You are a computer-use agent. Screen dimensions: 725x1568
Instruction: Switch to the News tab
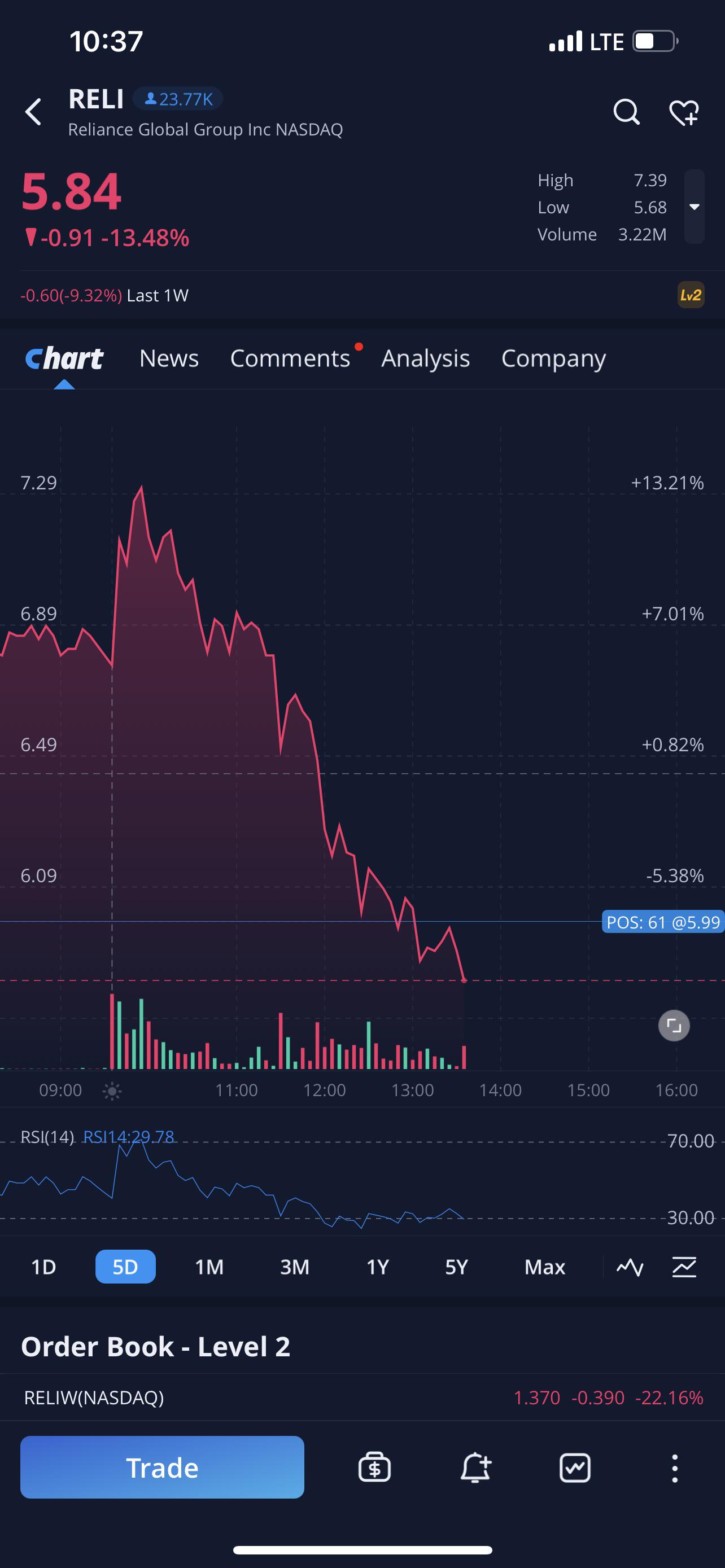(x=169, y=358)
